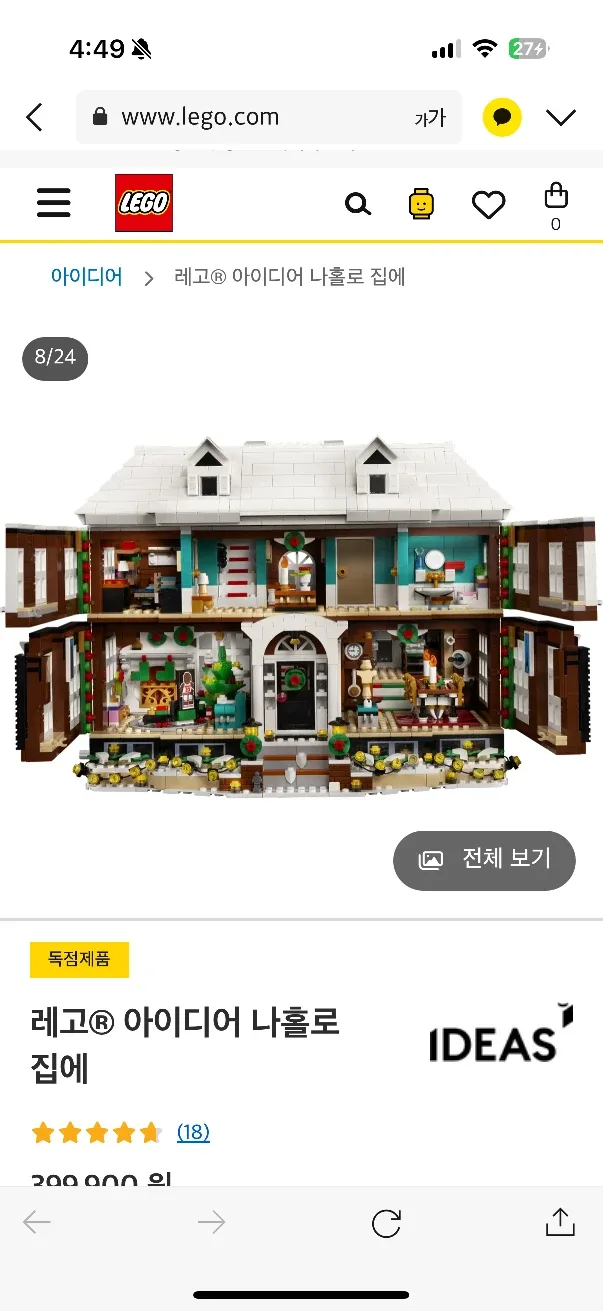Expand the top-right chevron dropdown
603x1311 pixels.
point(561,118)
